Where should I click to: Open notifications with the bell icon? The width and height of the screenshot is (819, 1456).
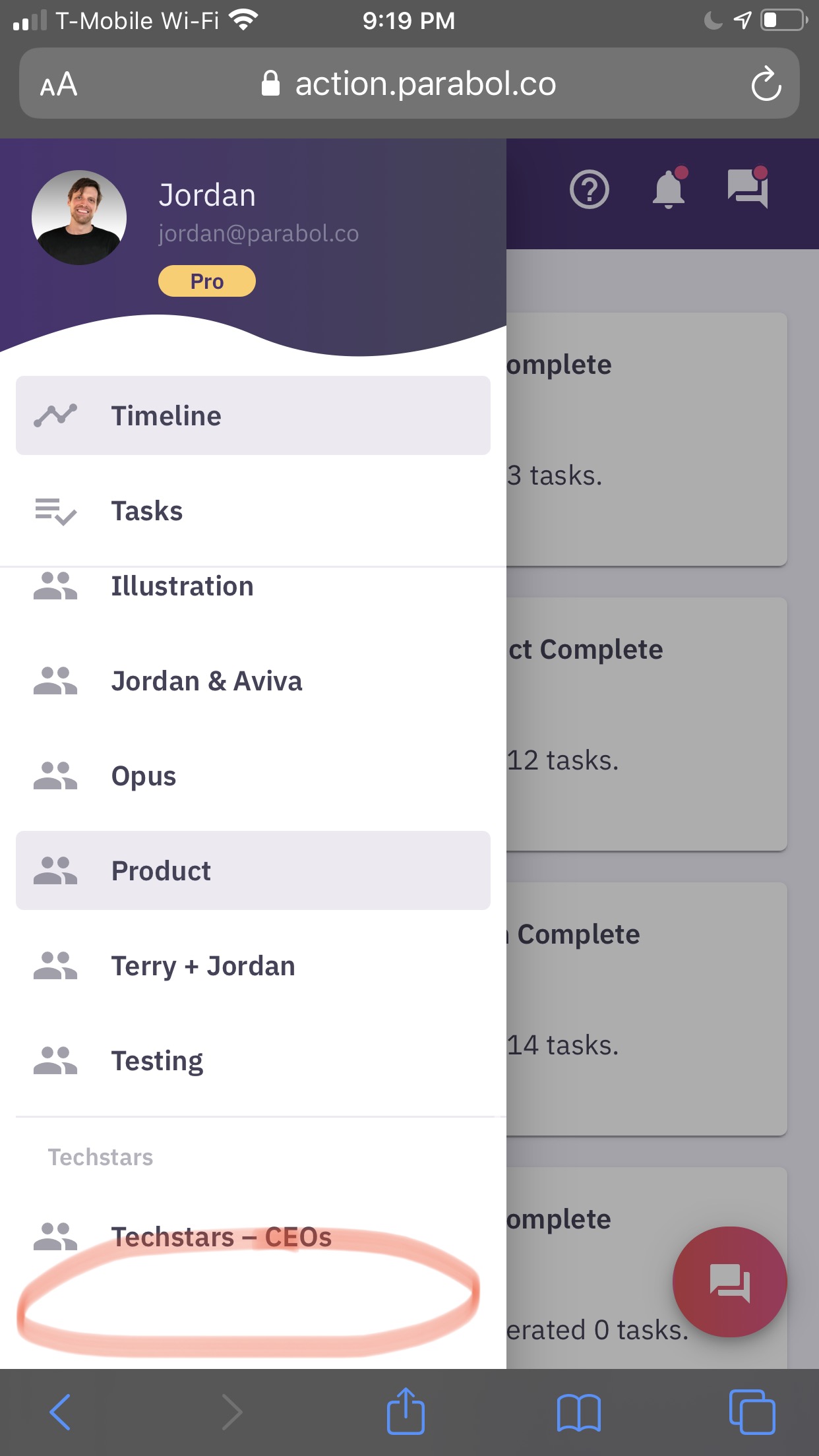[668, 191]
